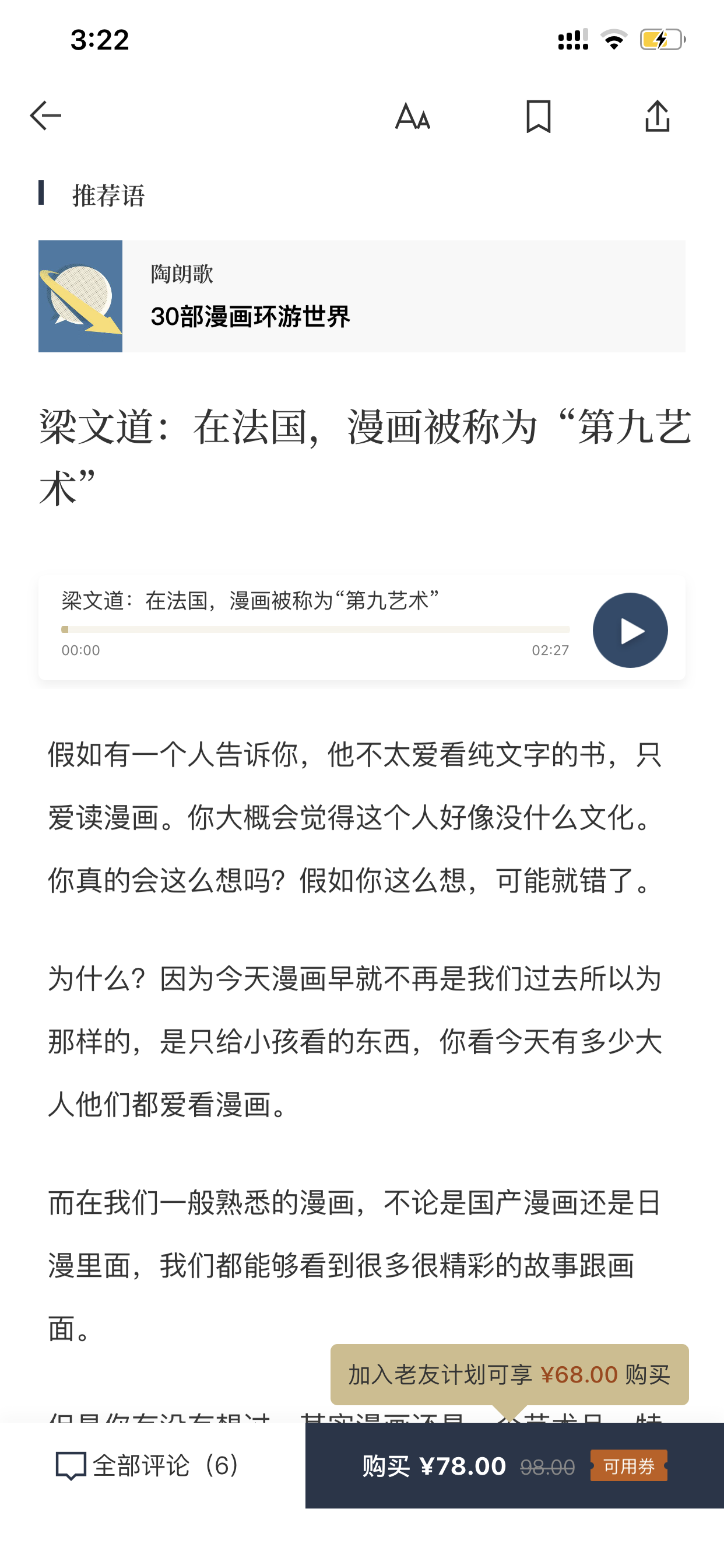This screenshot has width=724, height=1568.
Task: Play the 梁文道 audio clip
Action: point(630,630)
